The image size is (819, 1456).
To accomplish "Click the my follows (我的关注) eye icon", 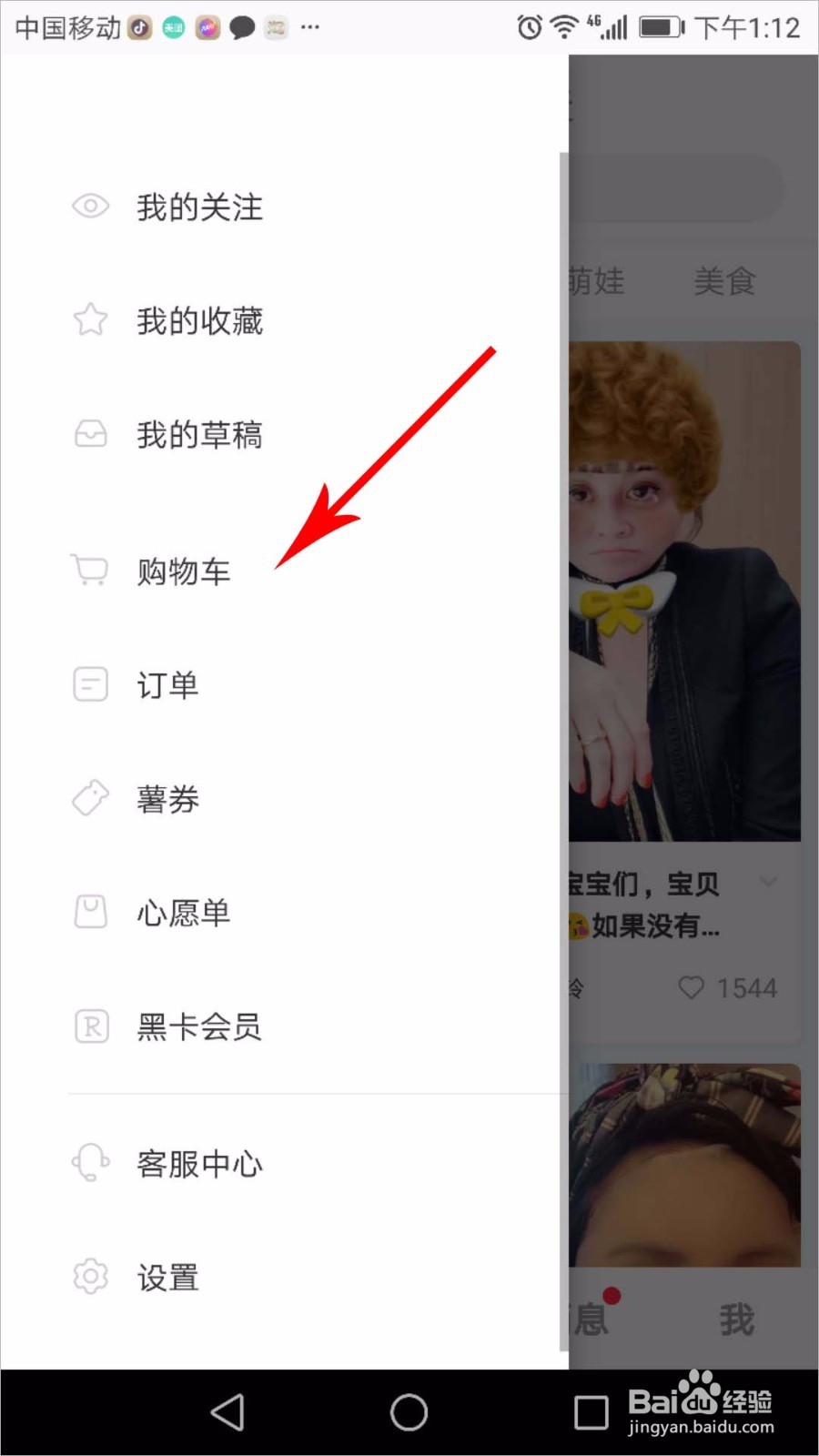I will tap(90, 207).
